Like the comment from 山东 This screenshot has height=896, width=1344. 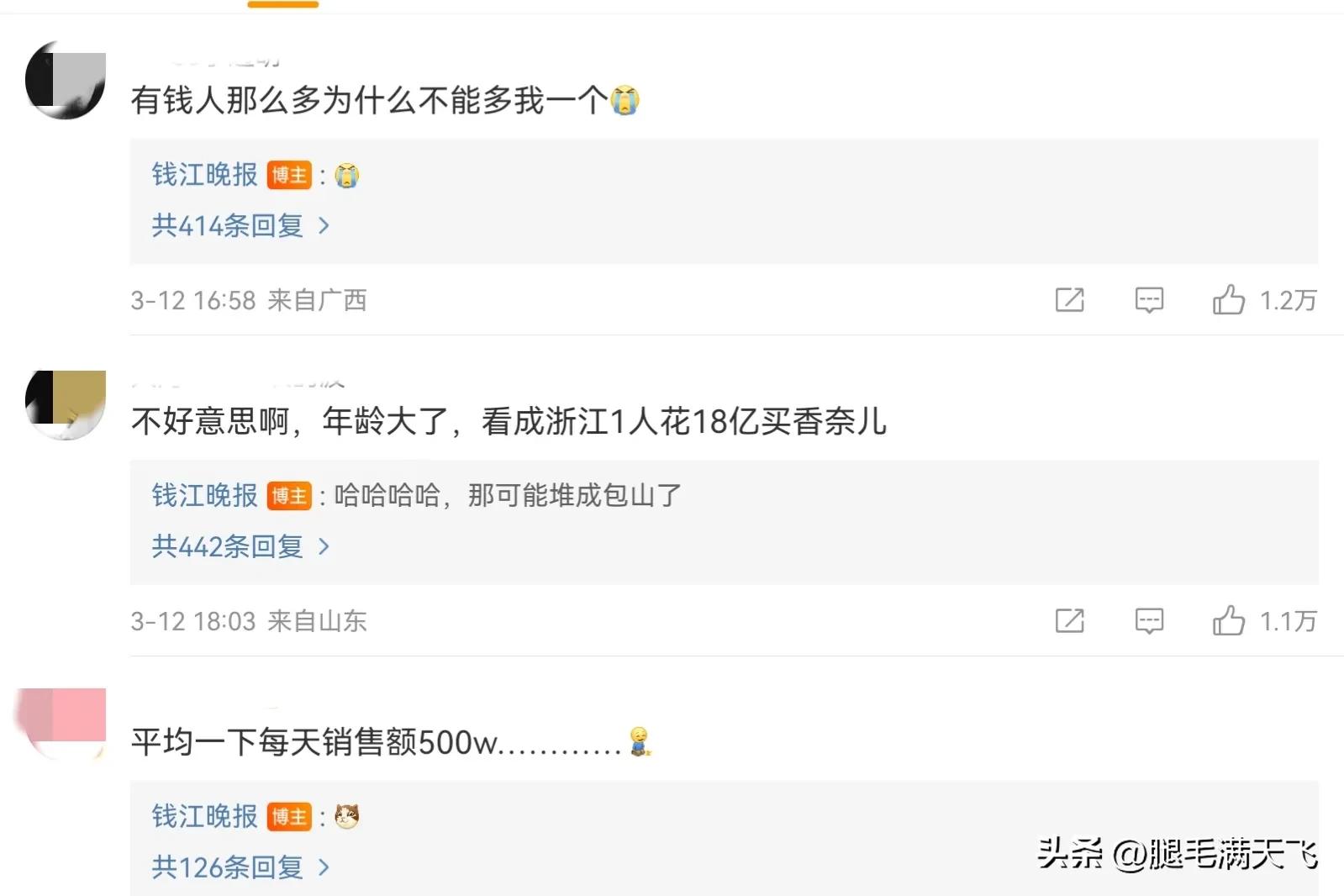tap(1228, 621)
